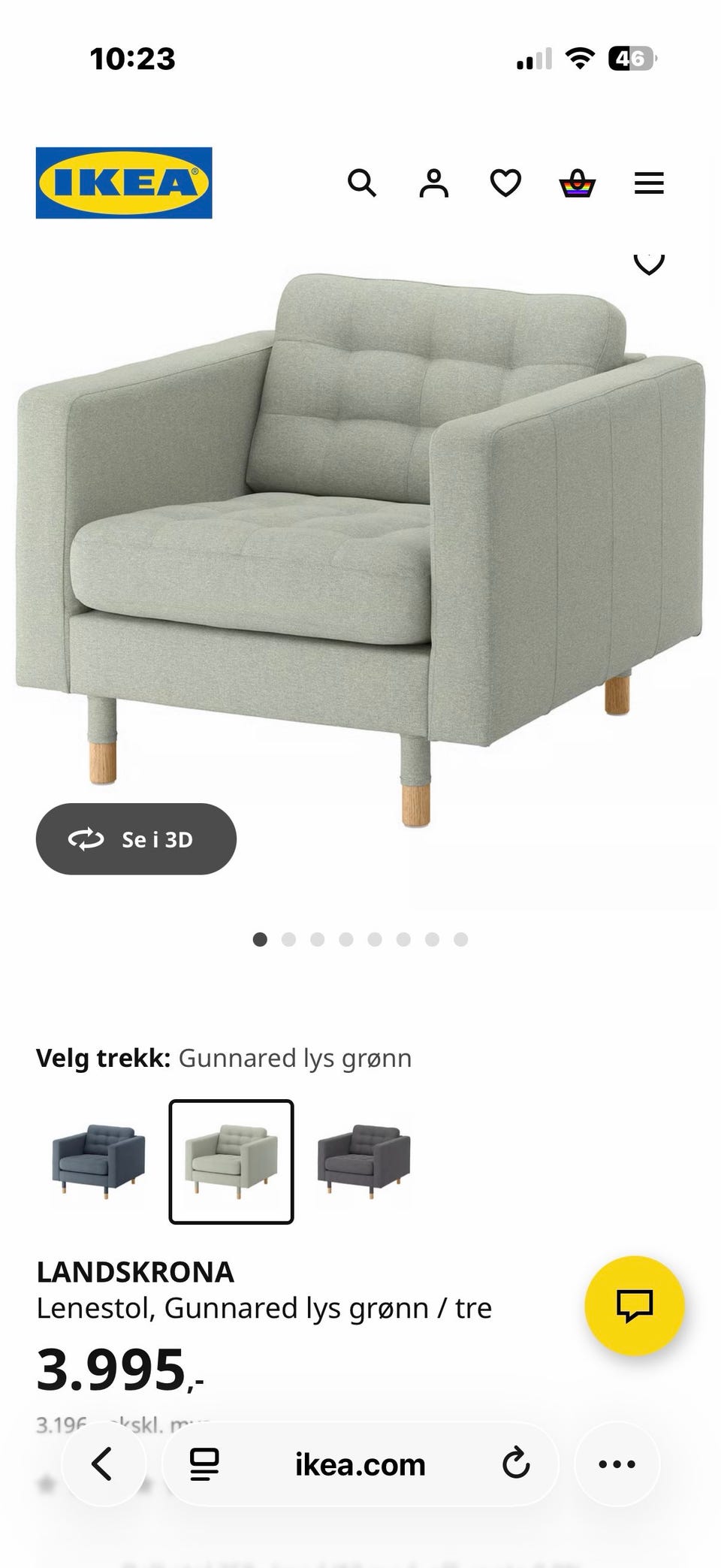The image size is (721, 1568).
Task: Open the browser more options menu
Action: [617, 1464]
